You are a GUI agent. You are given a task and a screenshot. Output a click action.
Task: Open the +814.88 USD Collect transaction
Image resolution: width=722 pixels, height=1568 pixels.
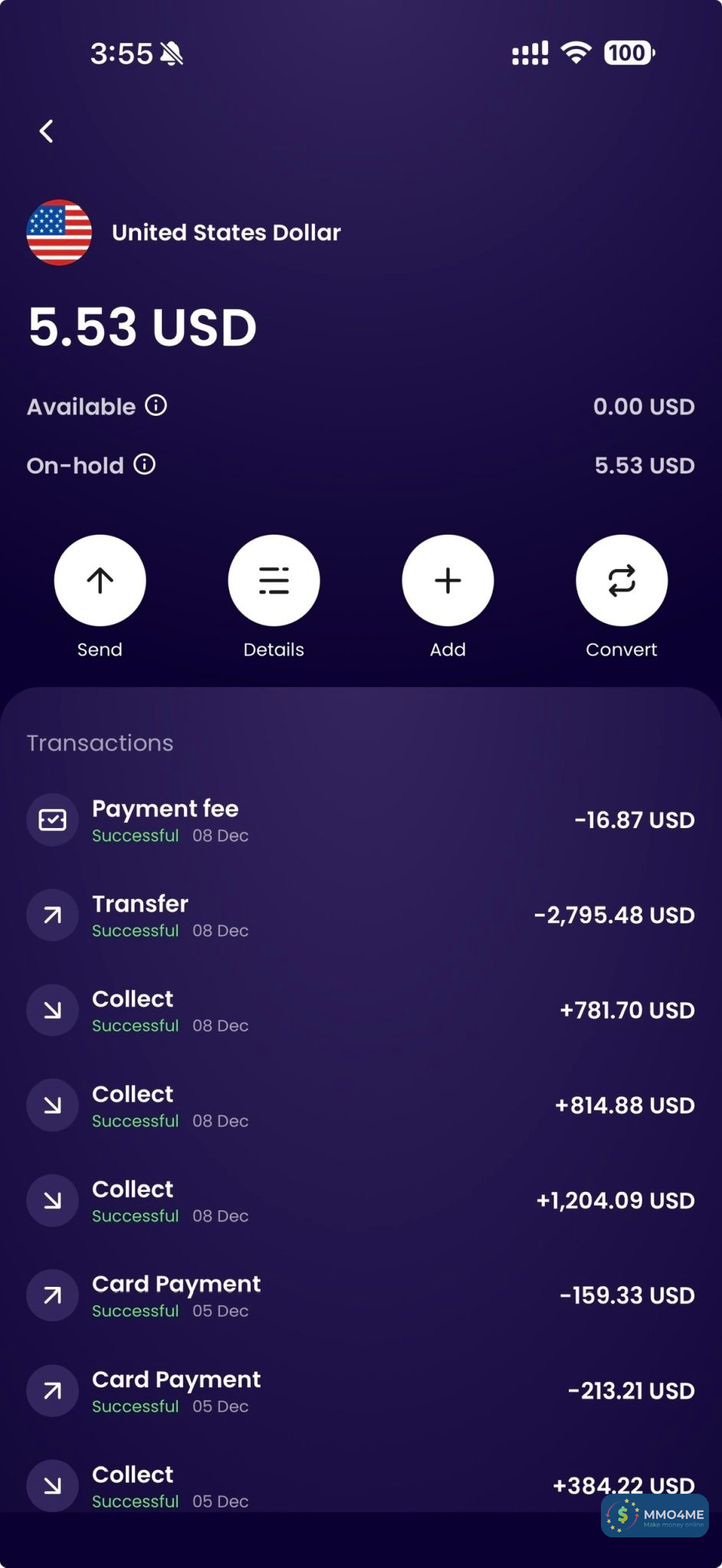360,1105
